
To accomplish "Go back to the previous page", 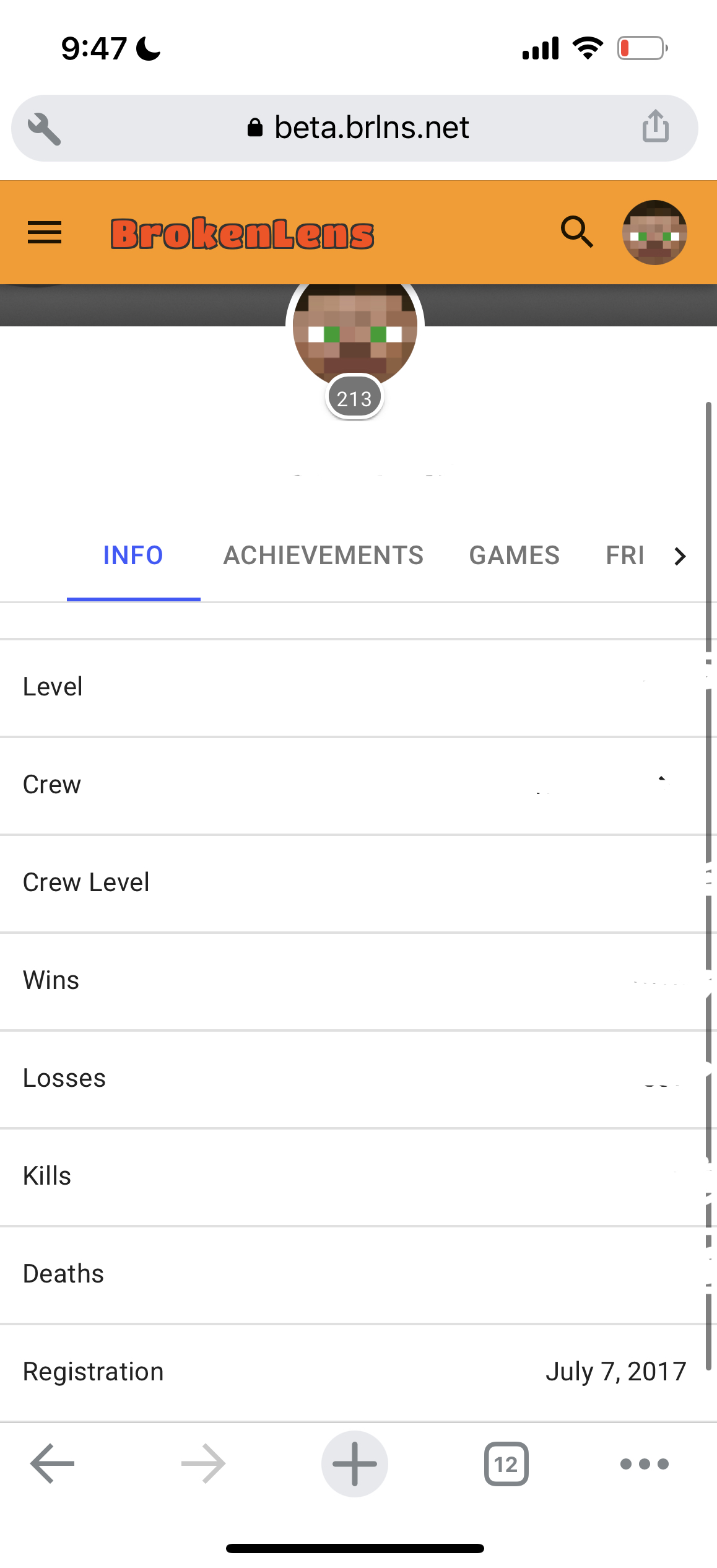I will tap(53, 1464).
